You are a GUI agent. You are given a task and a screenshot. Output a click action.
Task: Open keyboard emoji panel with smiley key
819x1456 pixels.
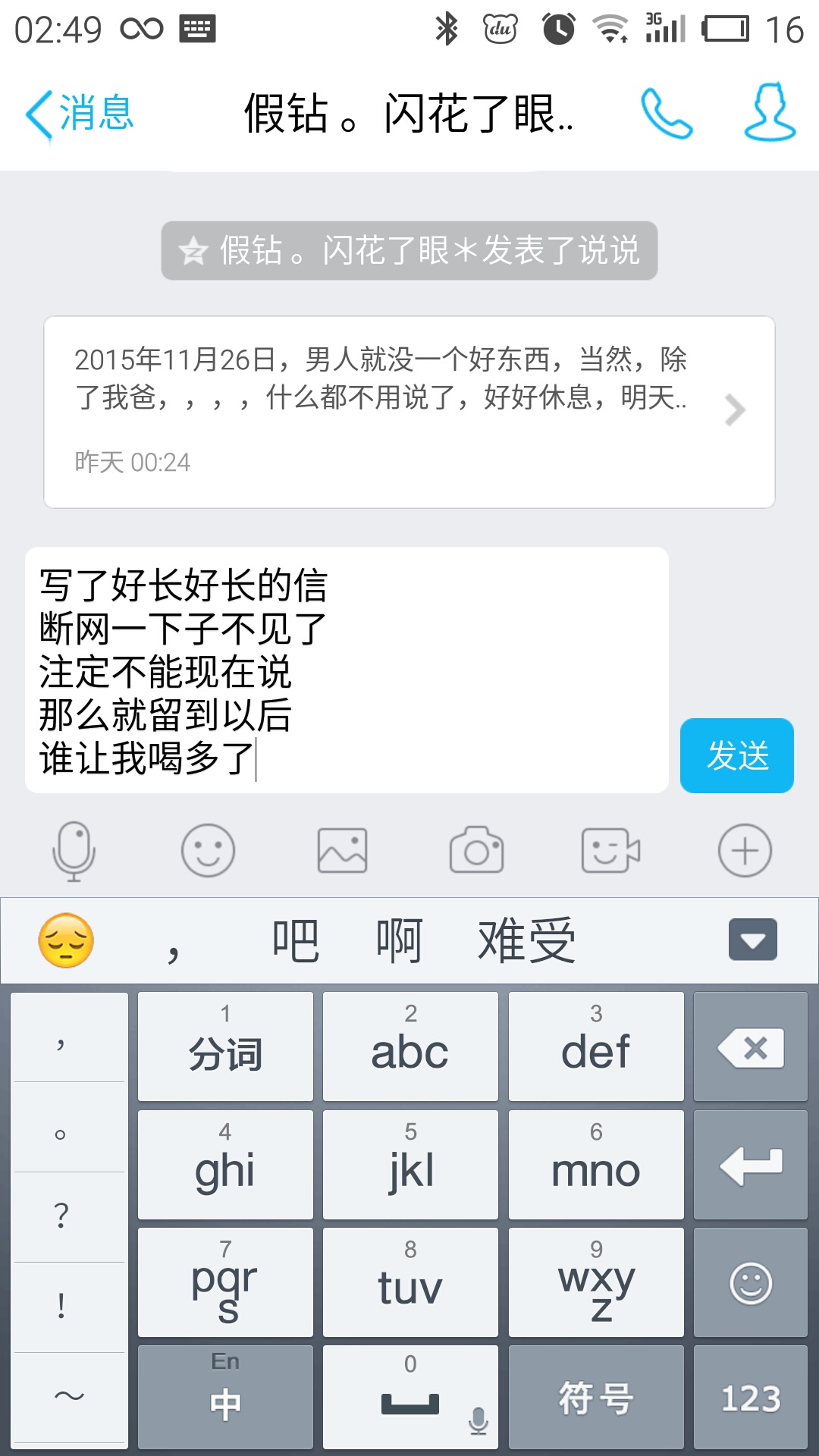(750, 1282)
